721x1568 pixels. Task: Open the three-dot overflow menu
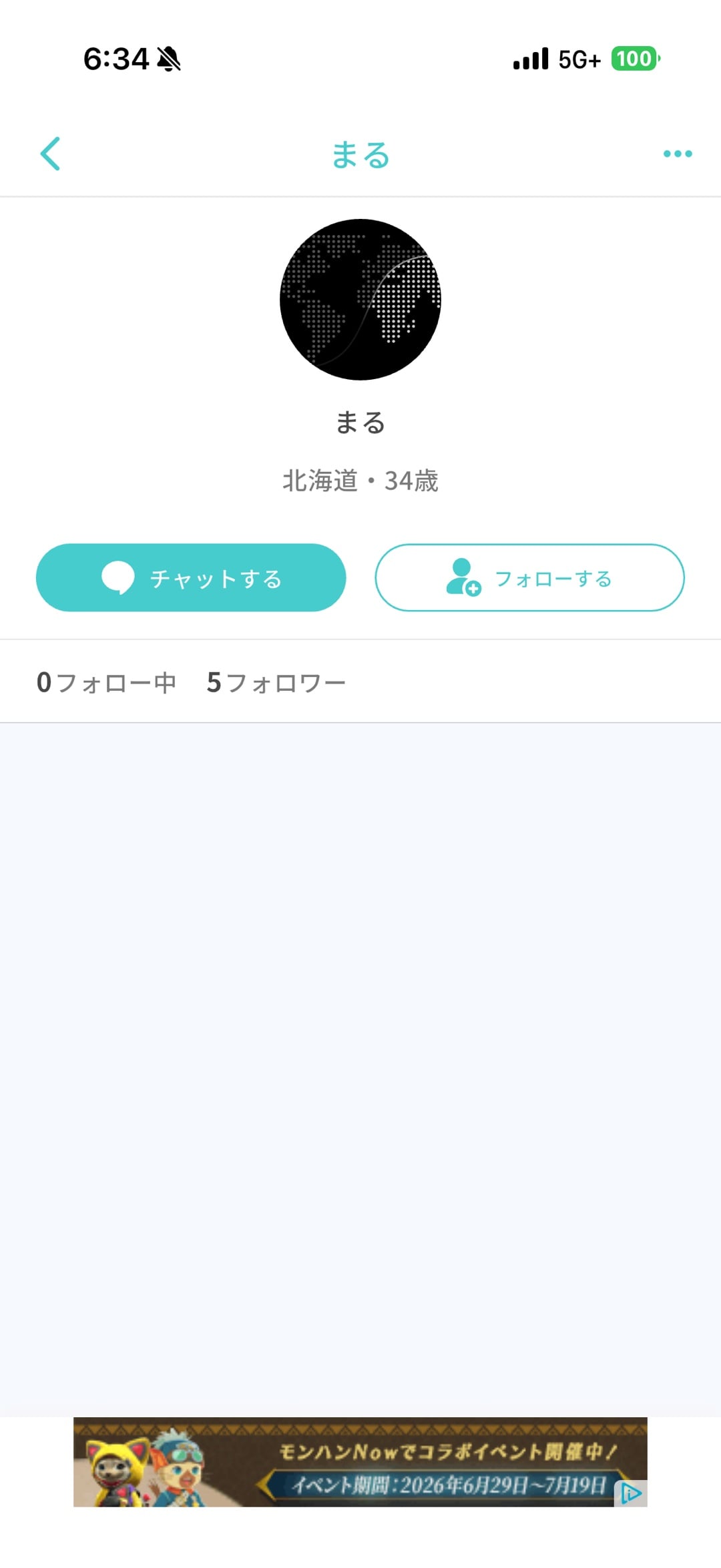pyautogui.click(x=678, y=154)
